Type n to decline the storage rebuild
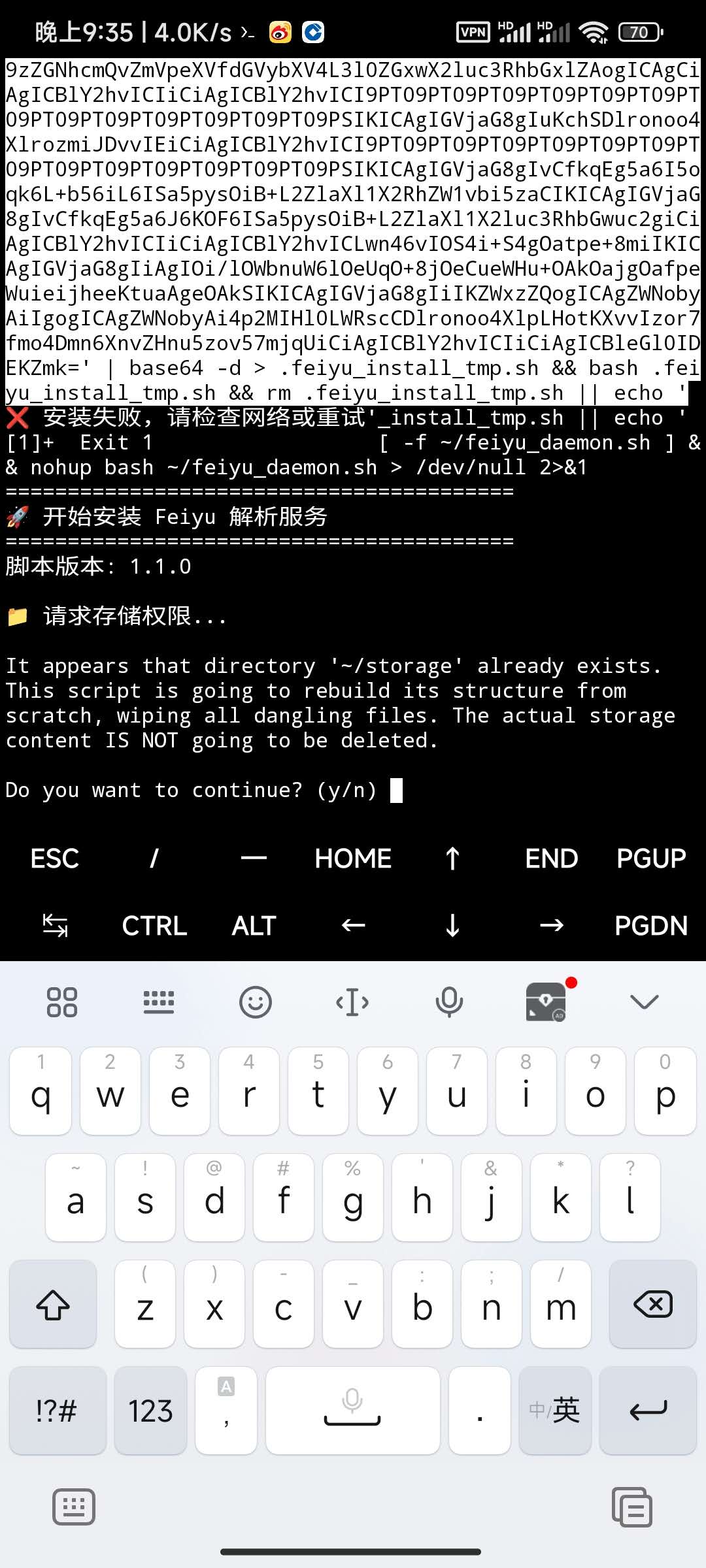This screenshot has width=706, height=1568. 492,1305
